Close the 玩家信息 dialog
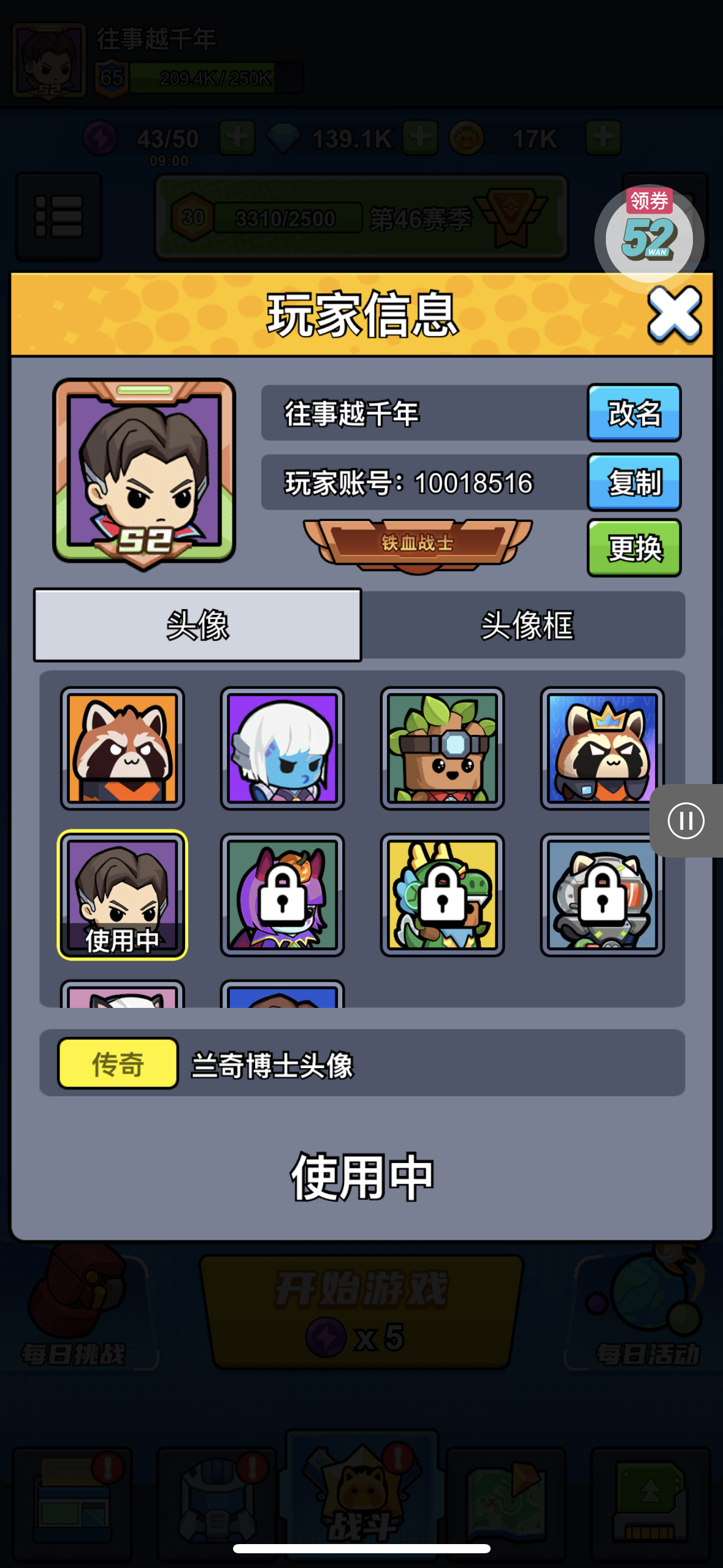The image size is (723, 1568). [674, 315]
